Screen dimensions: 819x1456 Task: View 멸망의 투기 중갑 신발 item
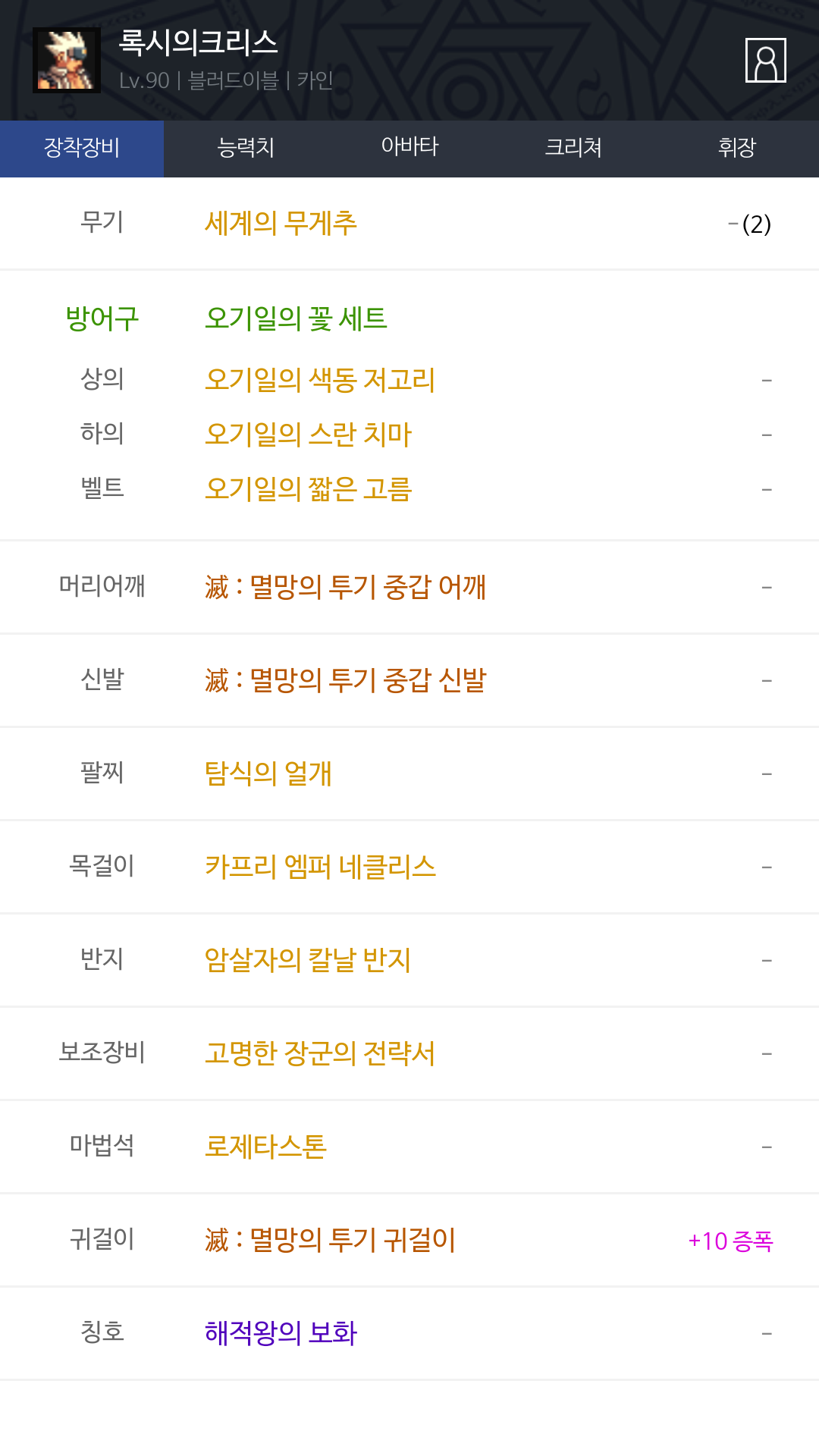pyautogui.click(x=345, y=680)
